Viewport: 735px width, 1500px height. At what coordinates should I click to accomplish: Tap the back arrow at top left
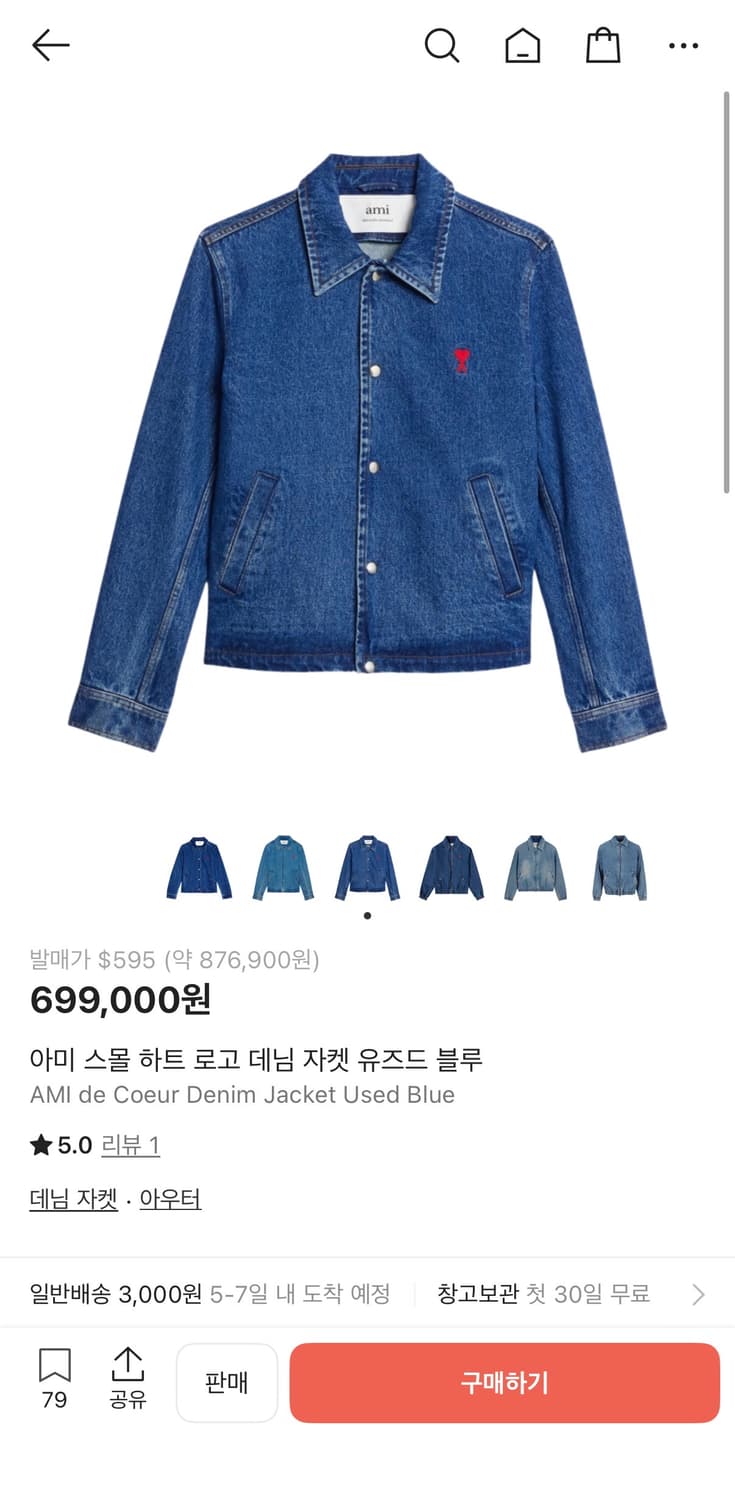pos(50,45)
